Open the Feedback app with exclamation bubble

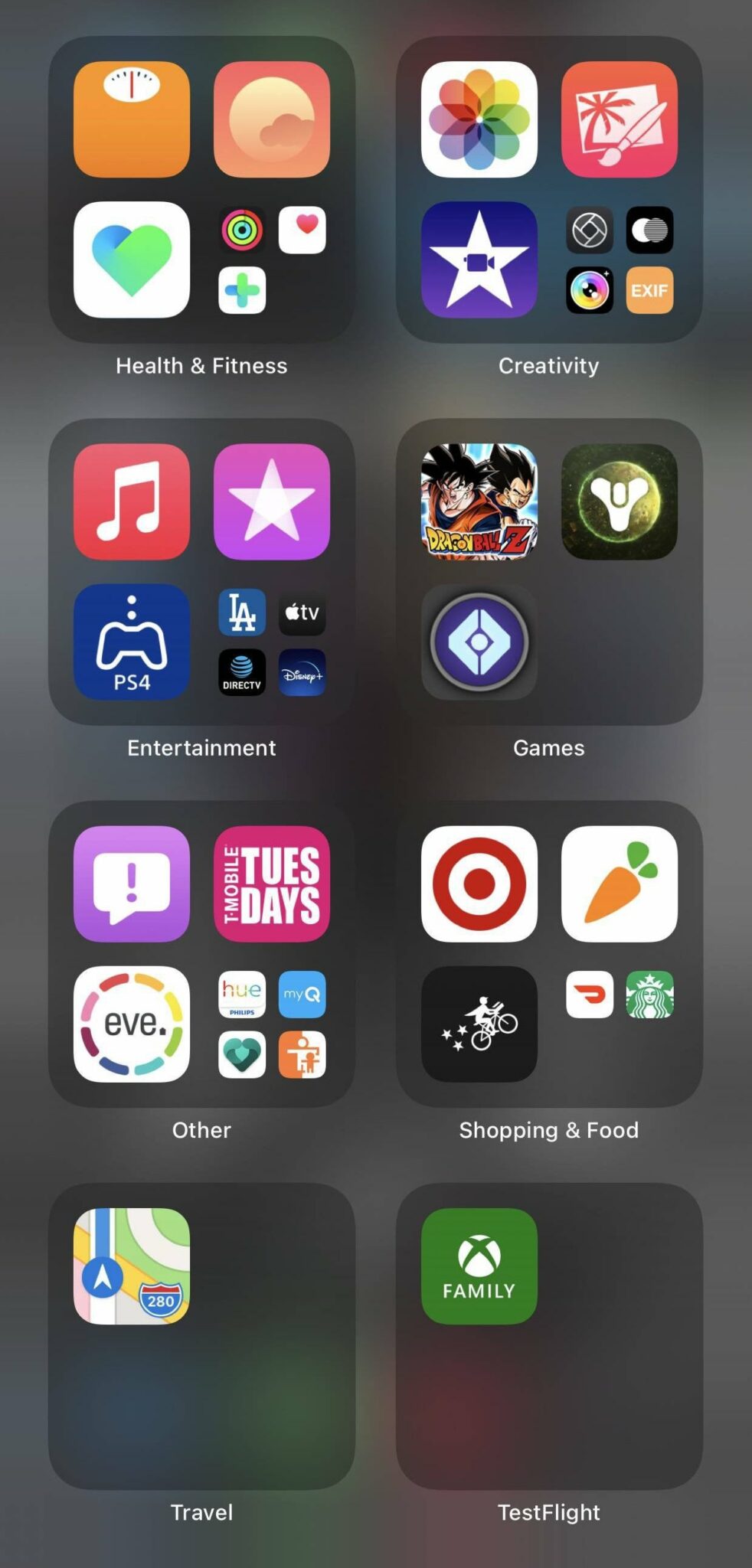point(132,884)
